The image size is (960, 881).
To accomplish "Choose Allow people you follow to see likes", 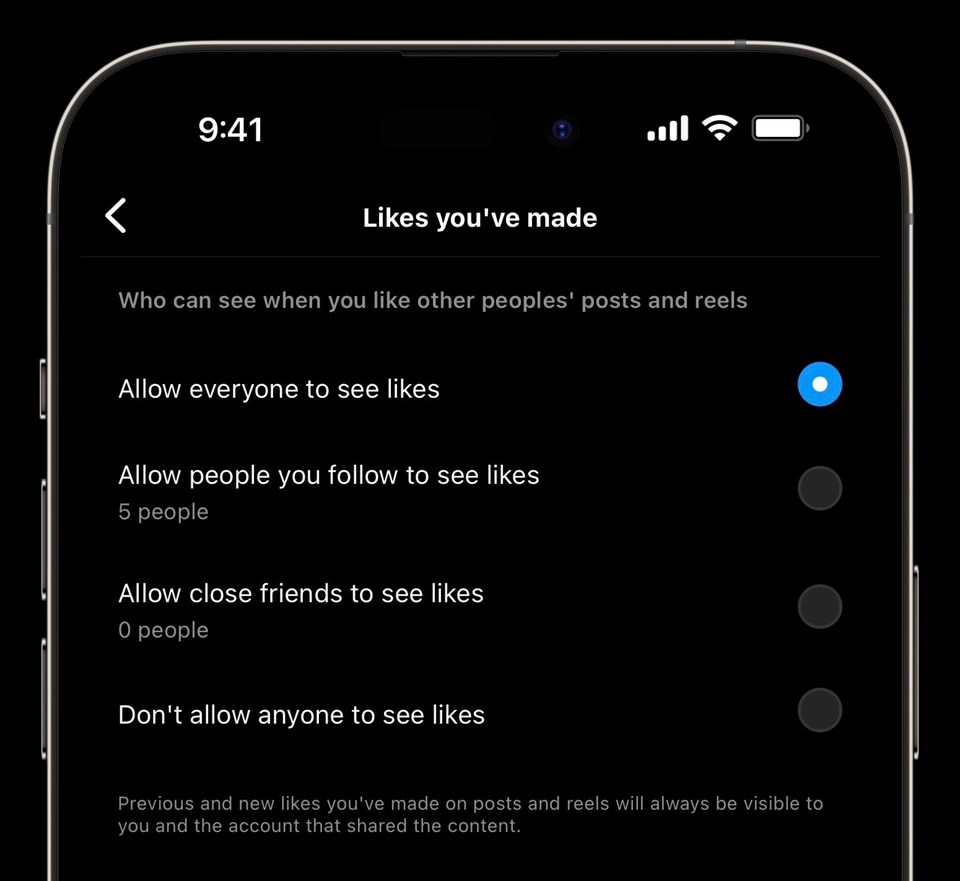I will [819, 489].
